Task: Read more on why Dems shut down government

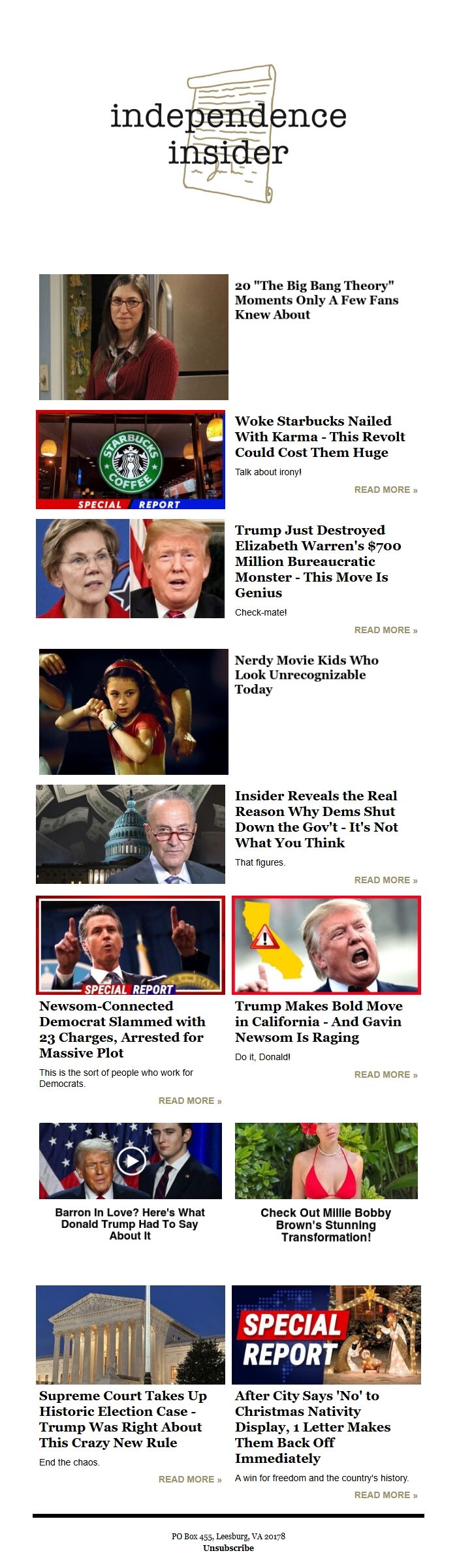Action: point(385,880)
